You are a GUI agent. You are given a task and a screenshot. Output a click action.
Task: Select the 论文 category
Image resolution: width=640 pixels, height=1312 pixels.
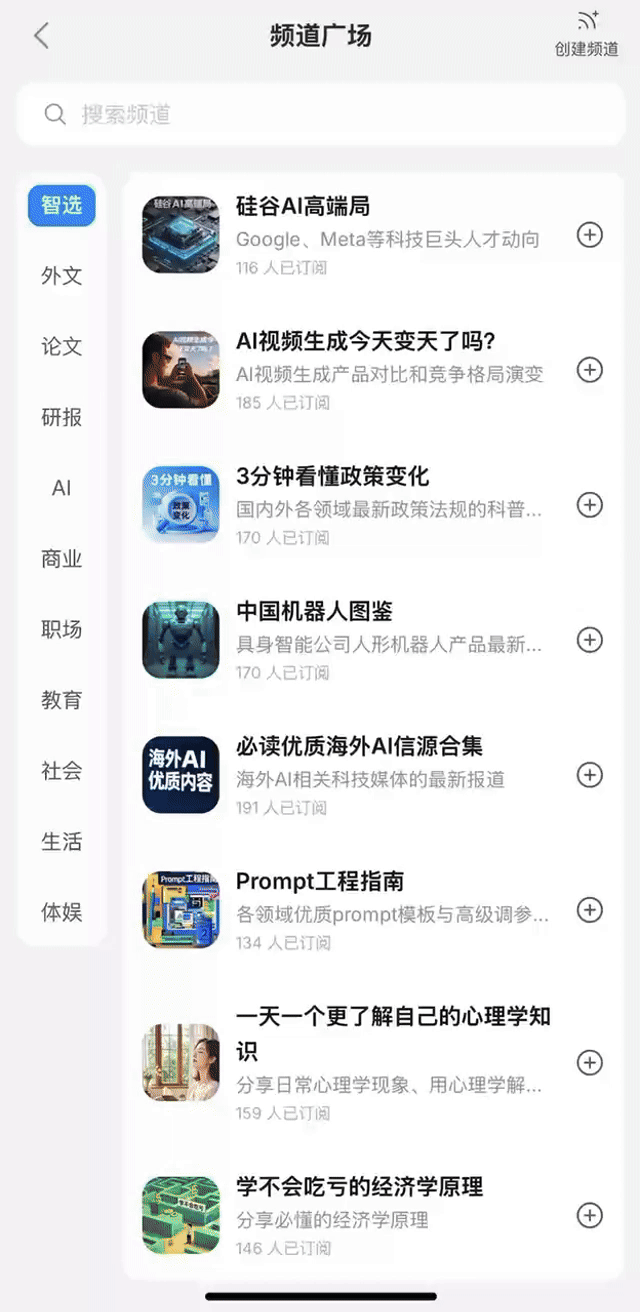[x=62, y=347]
